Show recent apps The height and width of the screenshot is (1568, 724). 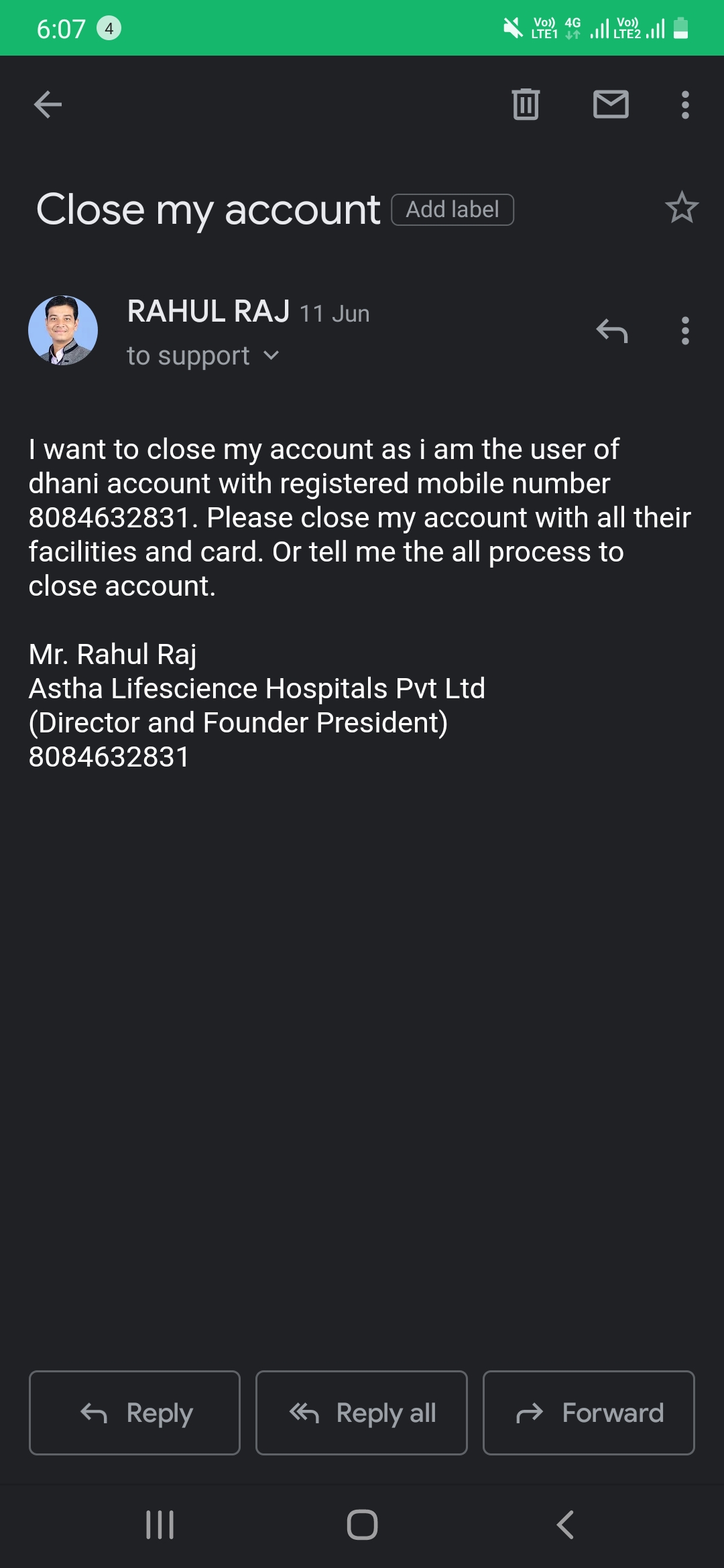[160, 1524]
